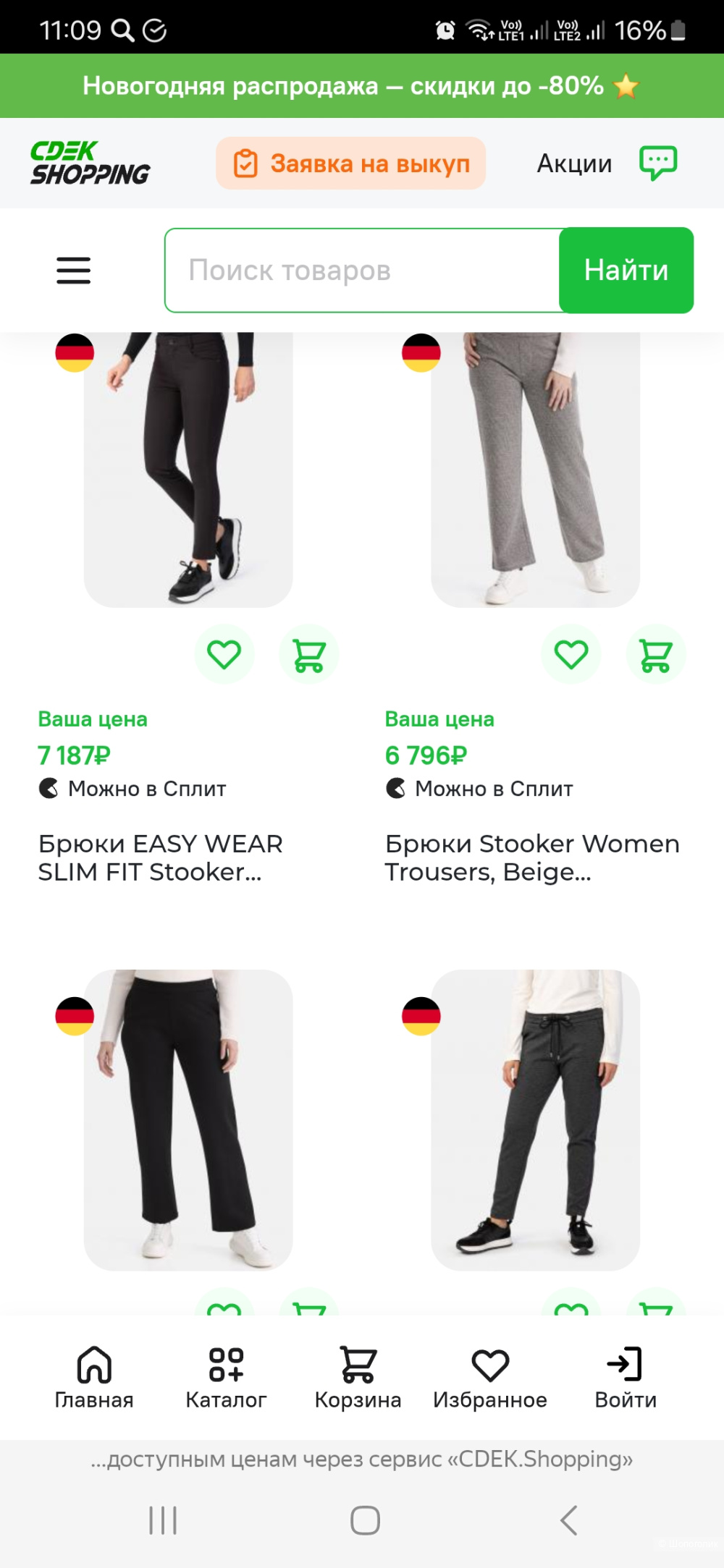724x1568 pixels.
Task: Go to the Главная tab
Action: click(x=94, y=1378)
